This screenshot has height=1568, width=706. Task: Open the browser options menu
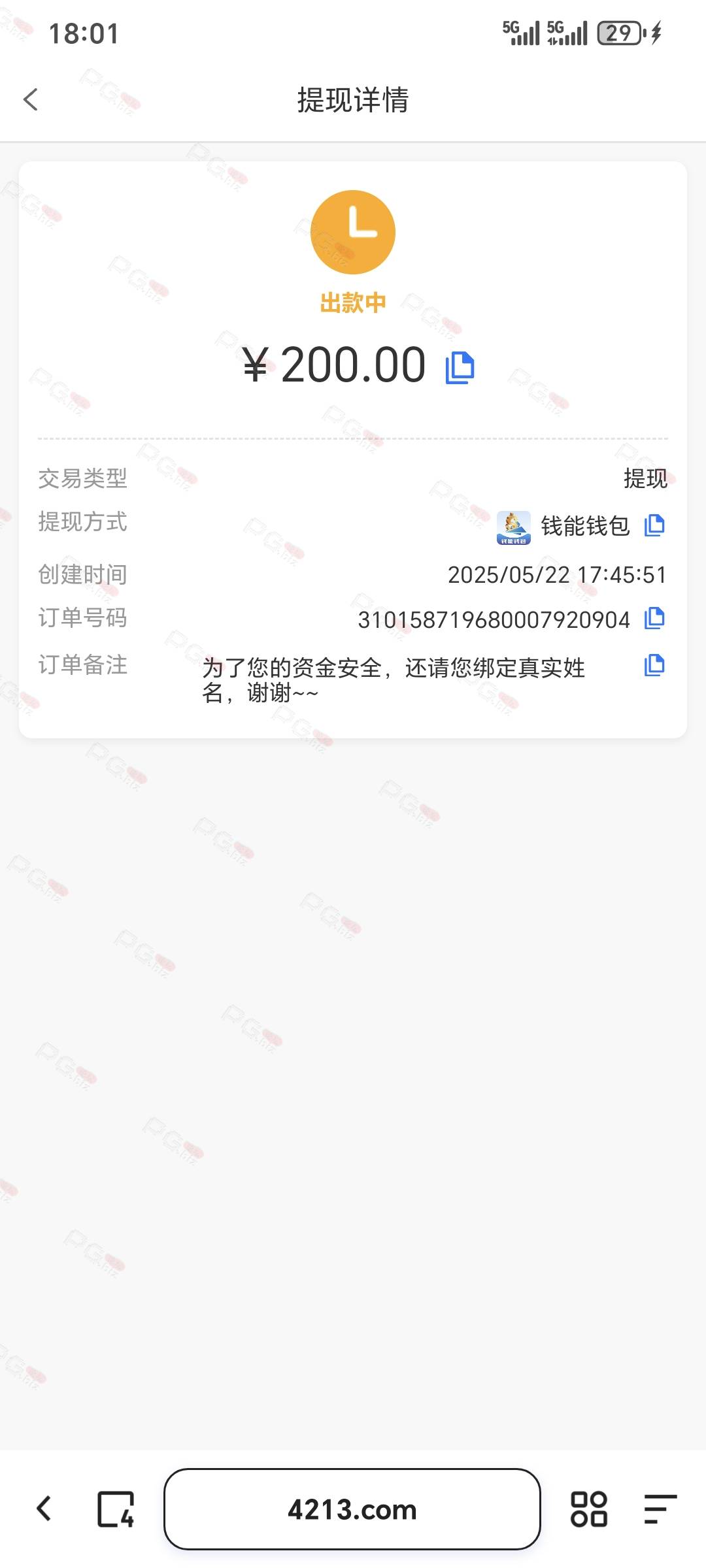click(x=660, y=1509)
